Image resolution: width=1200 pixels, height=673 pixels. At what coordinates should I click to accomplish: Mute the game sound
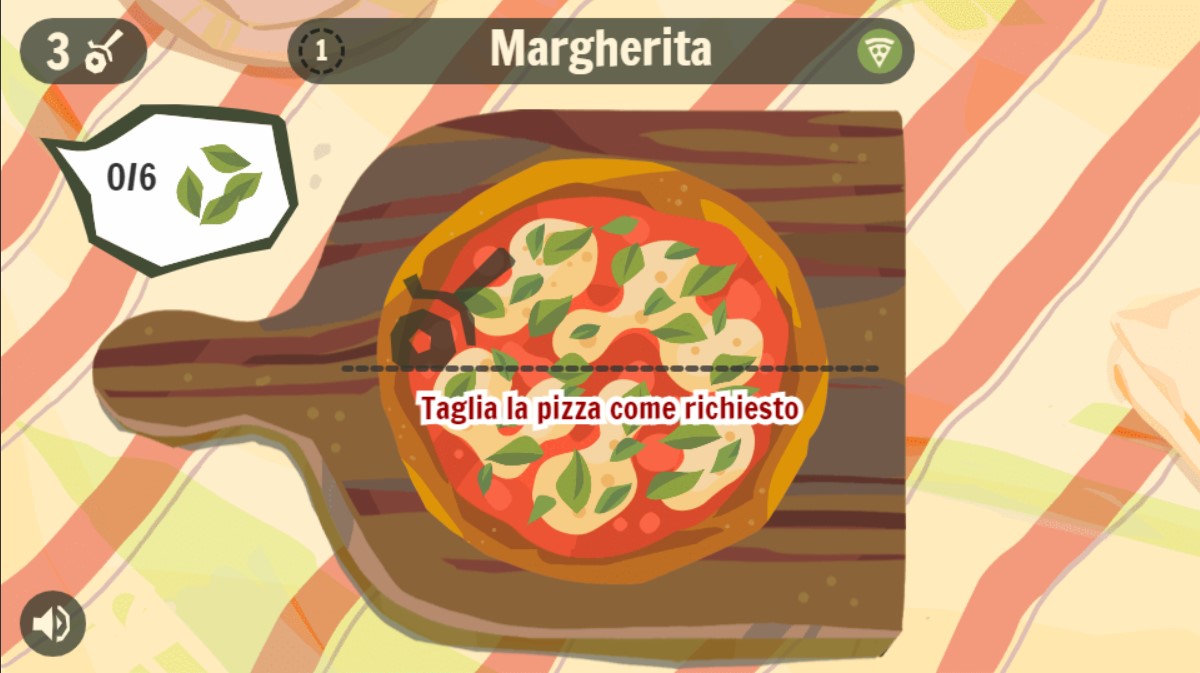[x=52, y=624]
